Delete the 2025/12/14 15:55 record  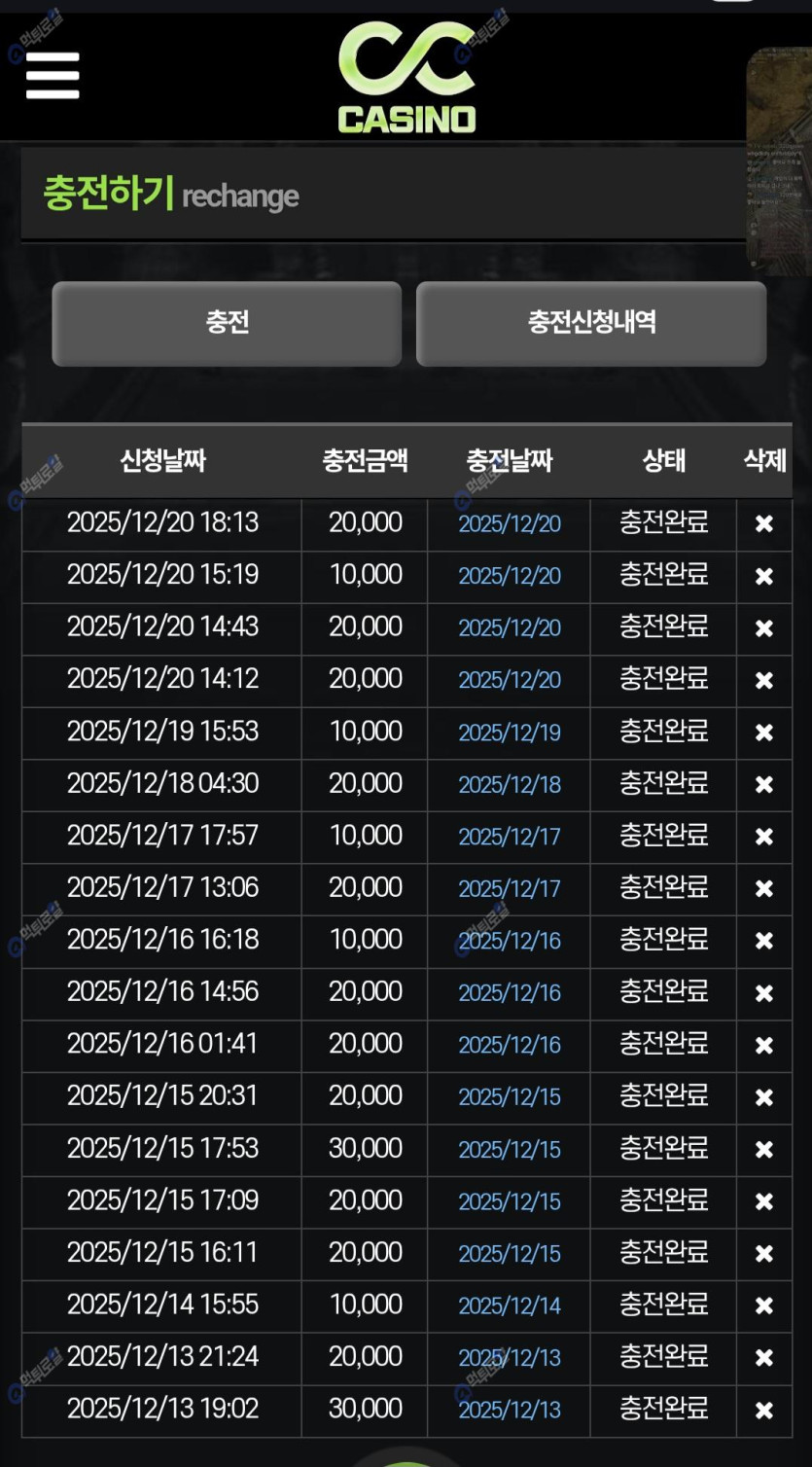(764, 1306)
